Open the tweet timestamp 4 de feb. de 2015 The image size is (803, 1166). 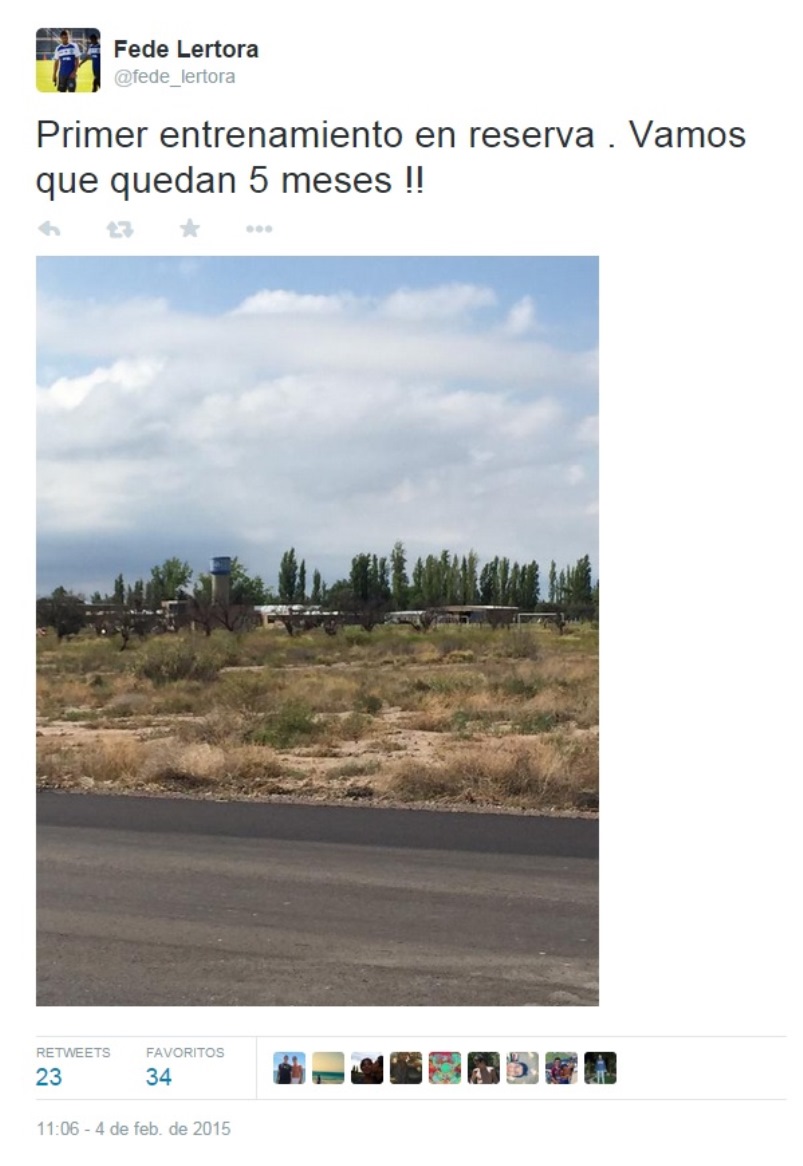point(133,1129)
